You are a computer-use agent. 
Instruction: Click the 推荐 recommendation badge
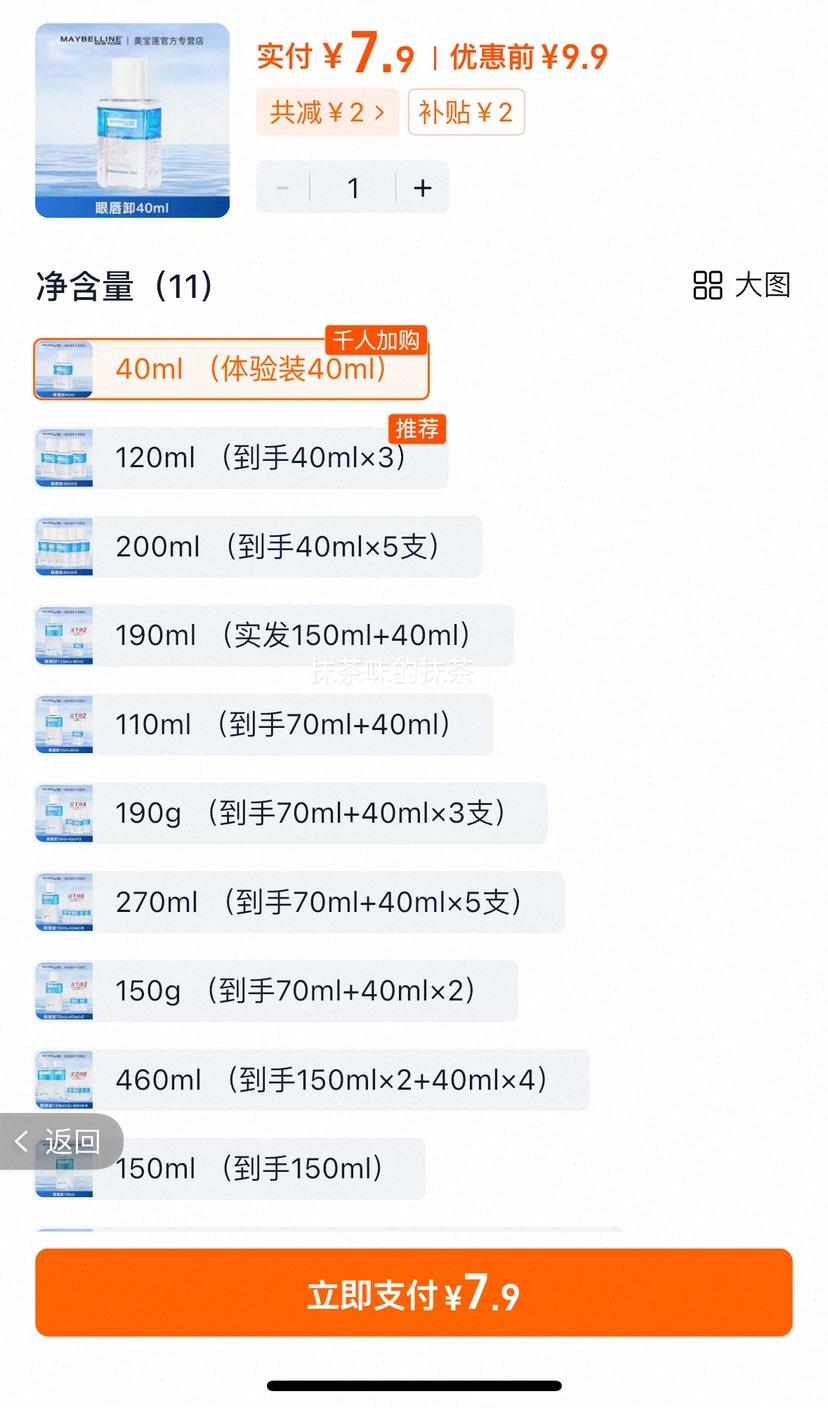pos(416,429)
